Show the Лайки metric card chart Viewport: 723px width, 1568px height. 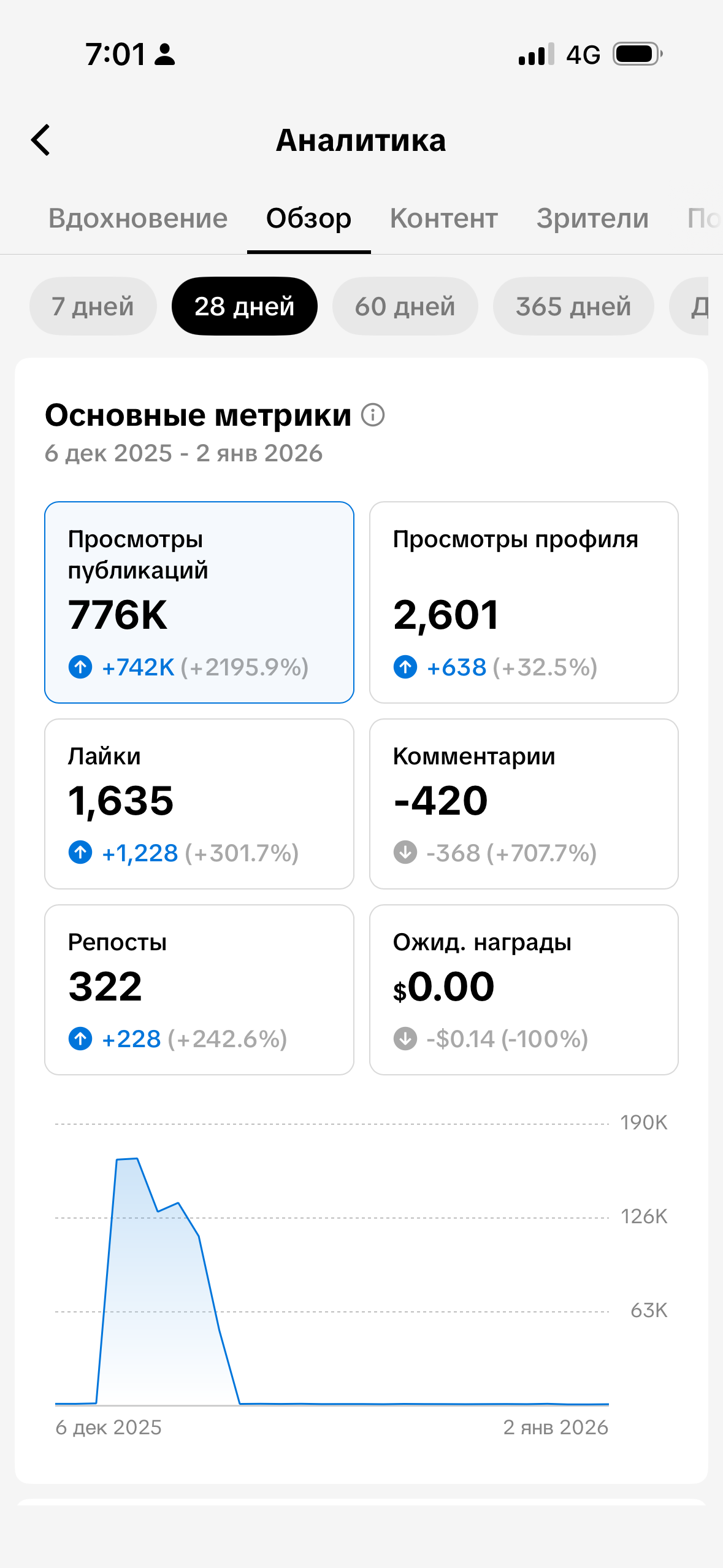coord(199,803)
